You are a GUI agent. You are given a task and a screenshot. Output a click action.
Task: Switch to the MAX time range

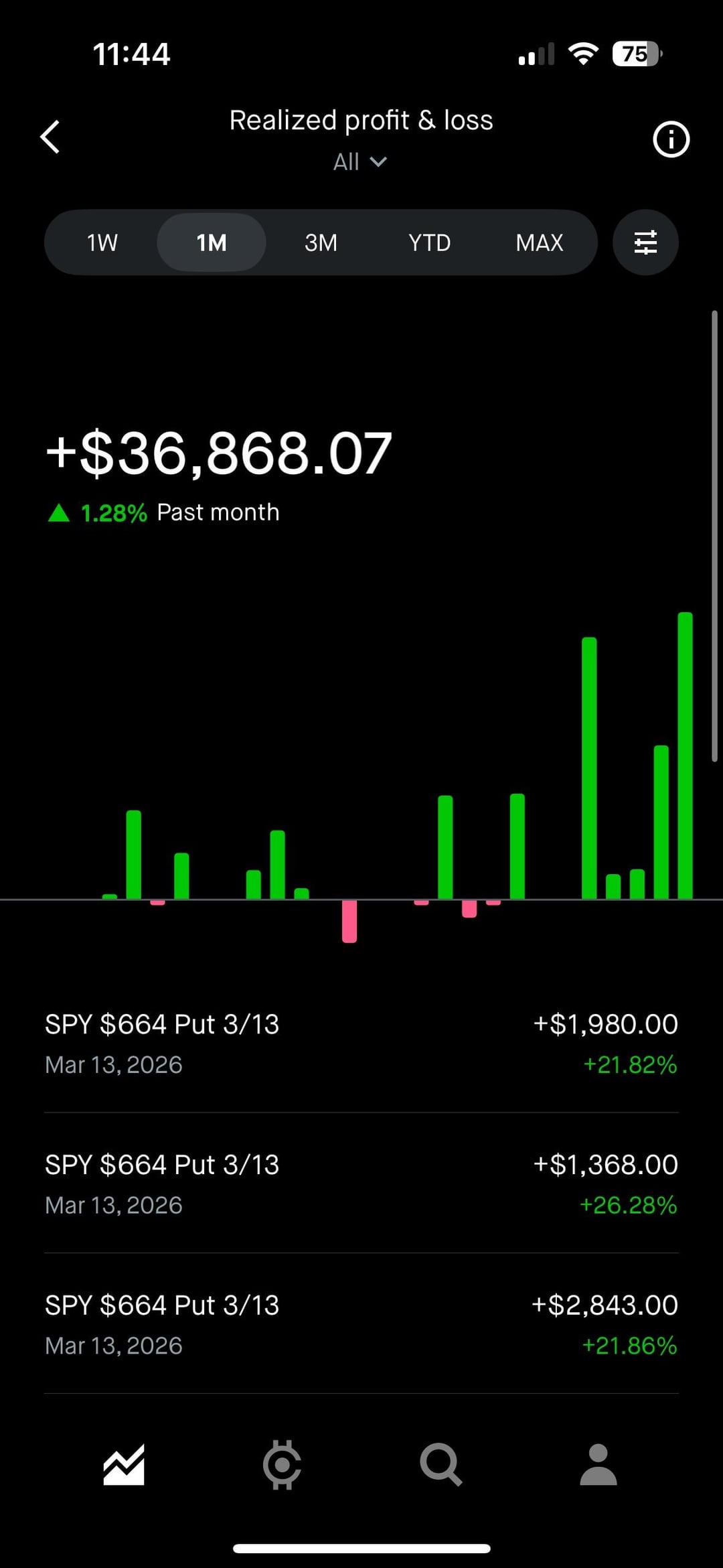coord(540,242)
